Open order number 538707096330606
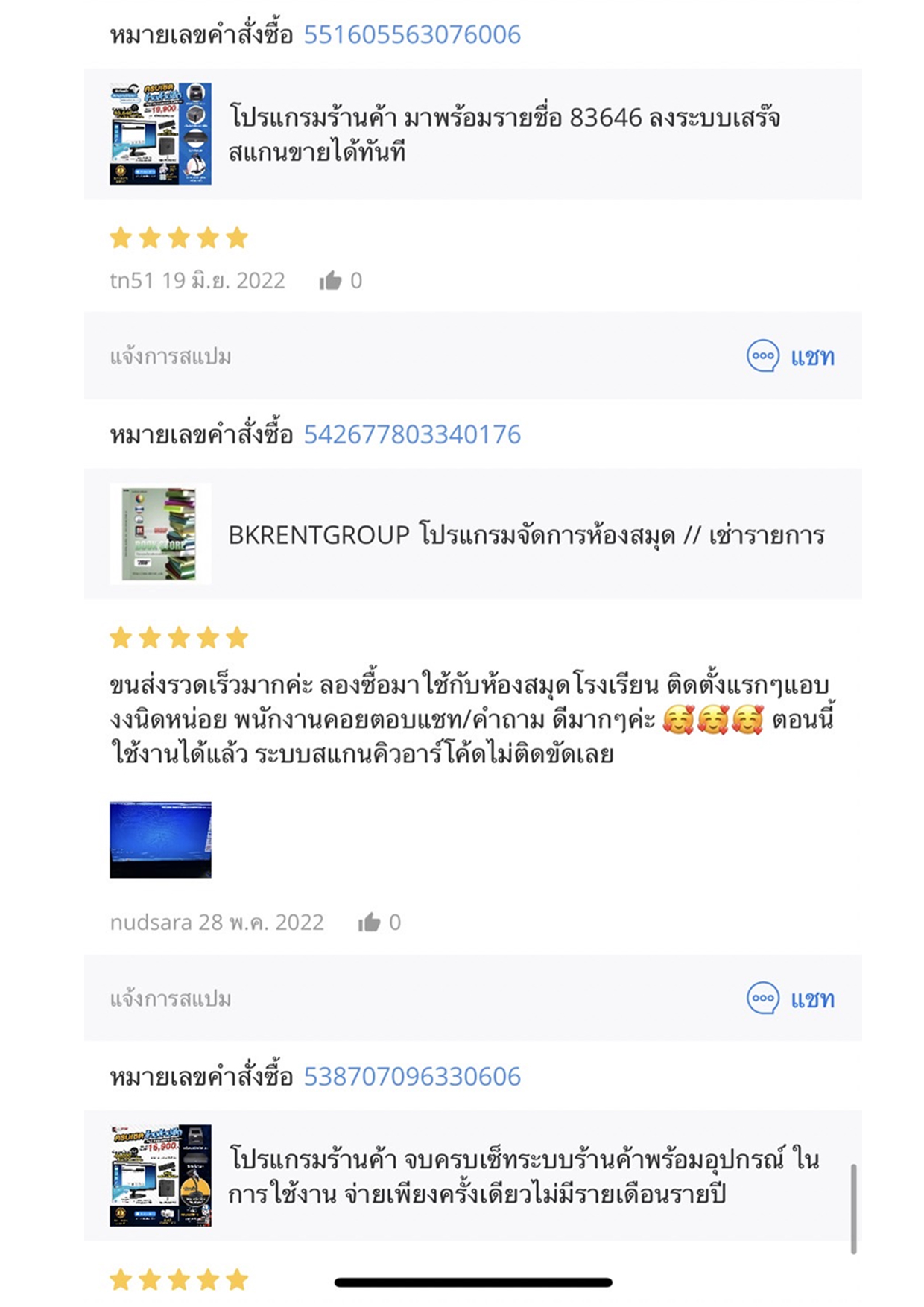924x1307 pixels. pyautogui.click(x=411, y=1077)
